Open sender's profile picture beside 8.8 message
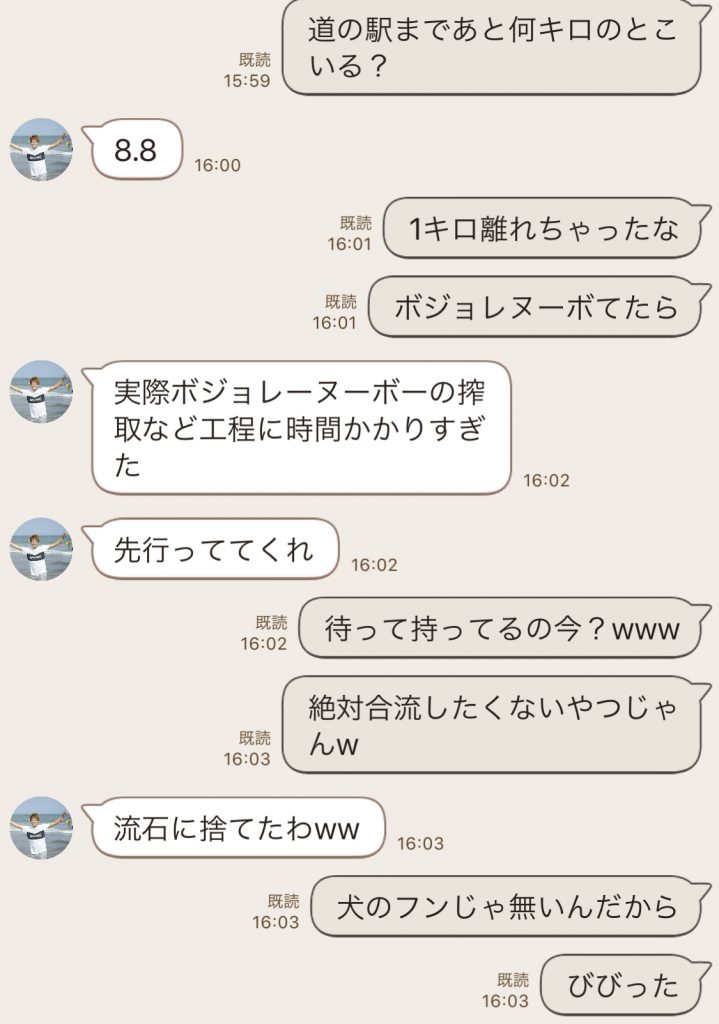The image size is (719, 1024). (41, 150)
